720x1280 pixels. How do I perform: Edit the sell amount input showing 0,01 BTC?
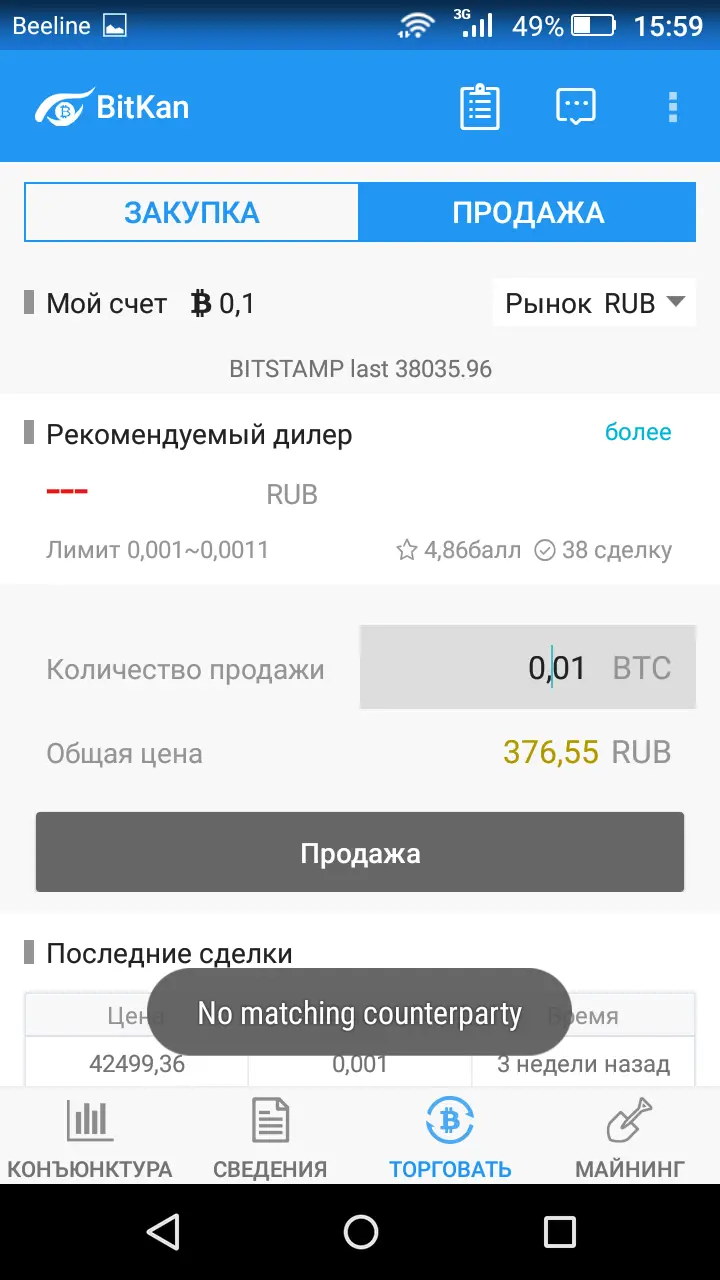click(x=527, y=667)
